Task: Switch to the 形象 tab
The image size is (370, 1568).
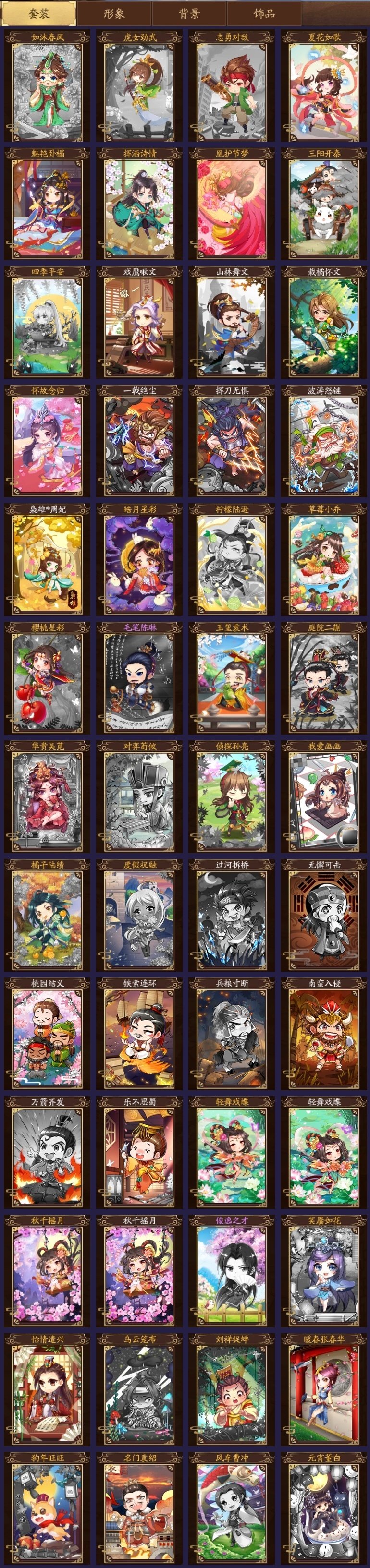Action: [x=114, y=13]
